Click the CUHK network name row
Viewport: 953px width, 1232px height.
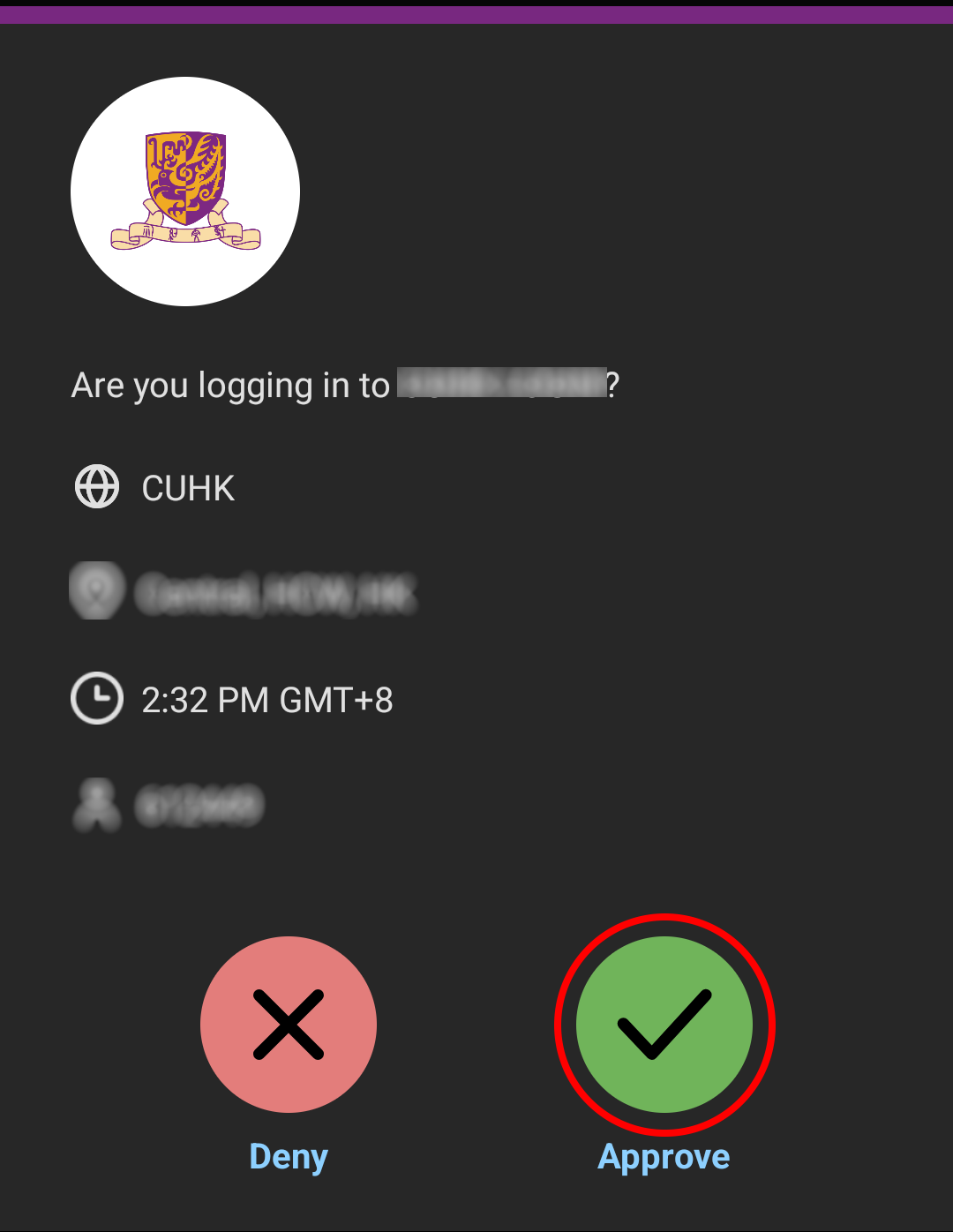click(x=187, y=486)
